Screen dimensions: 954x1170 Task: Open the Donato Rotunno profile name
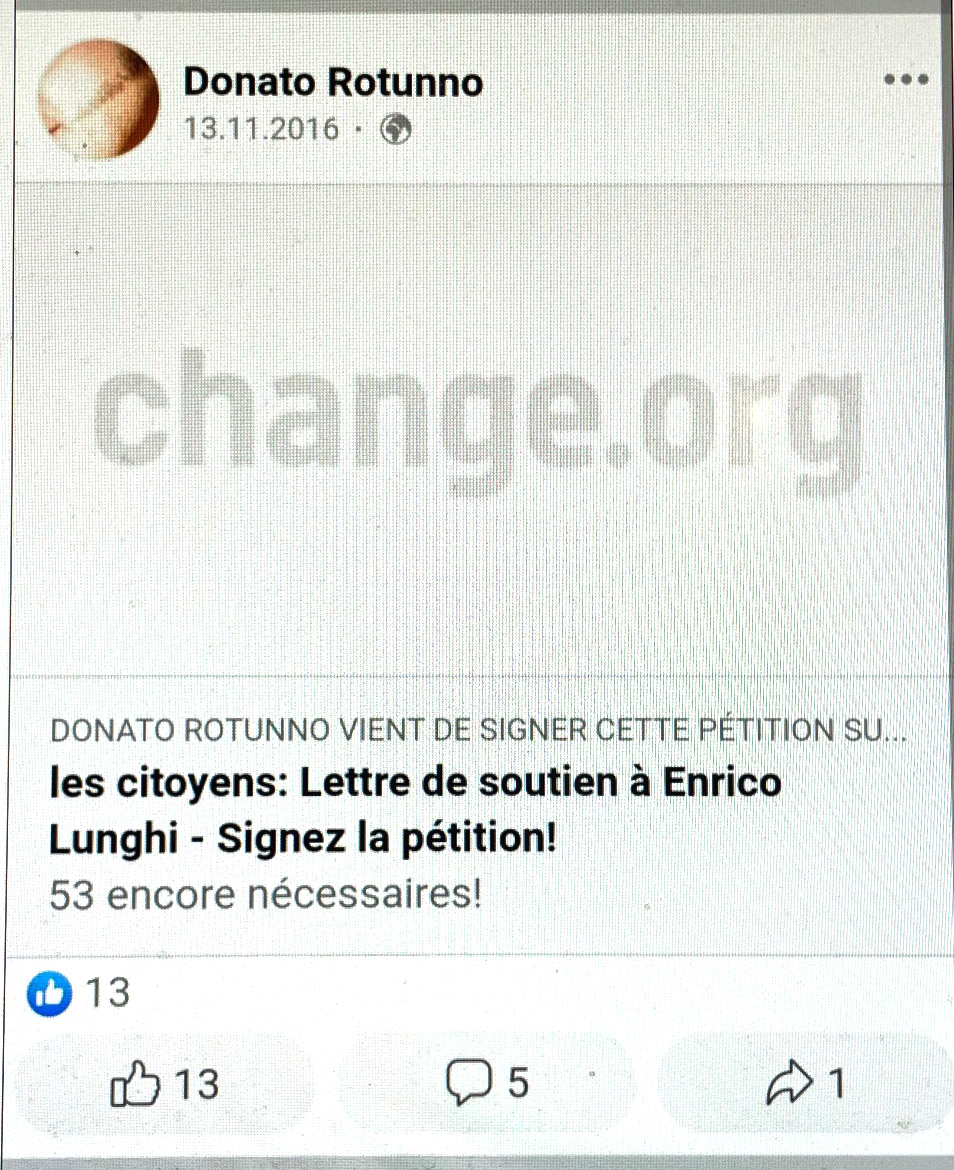pos(333,82)
